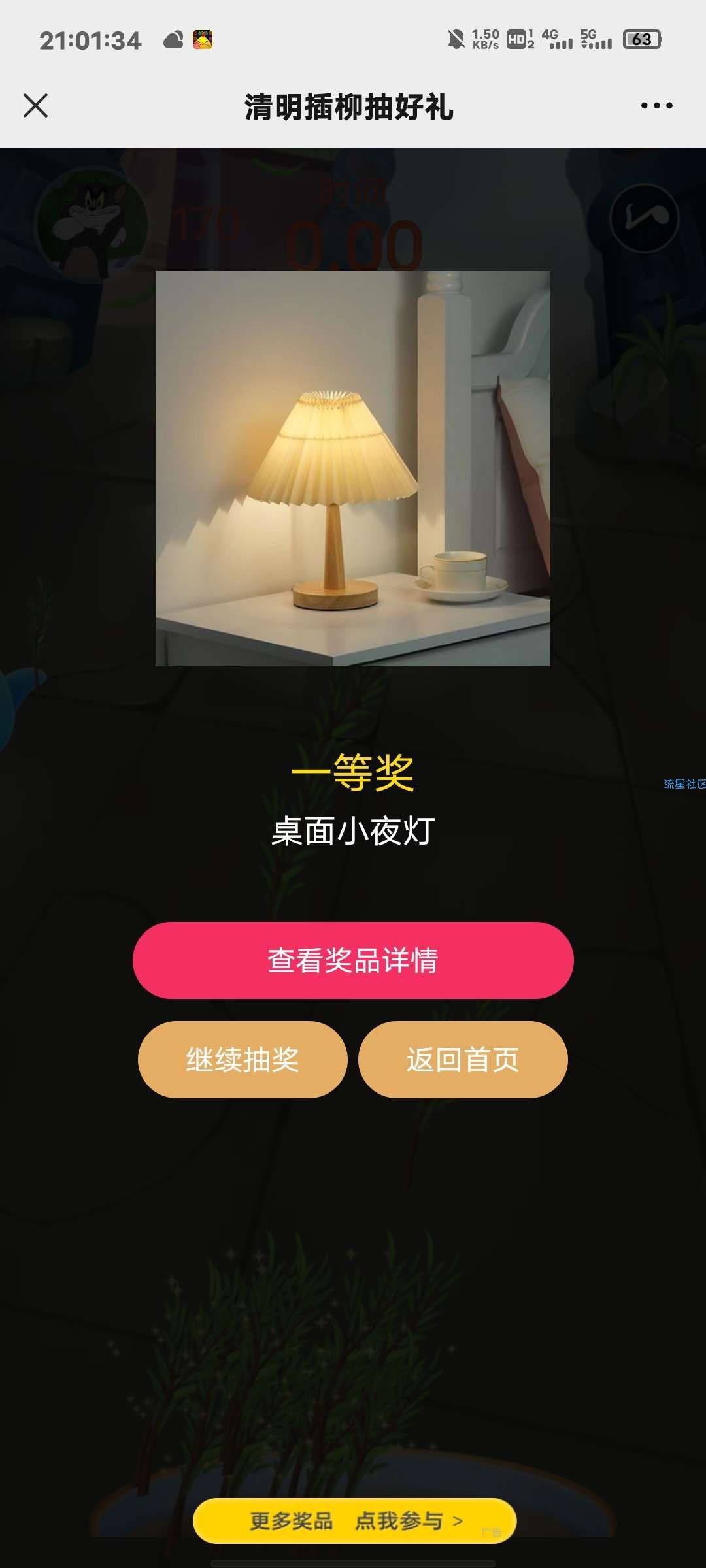Open the three-dot overflow menu

pos(656,105)
